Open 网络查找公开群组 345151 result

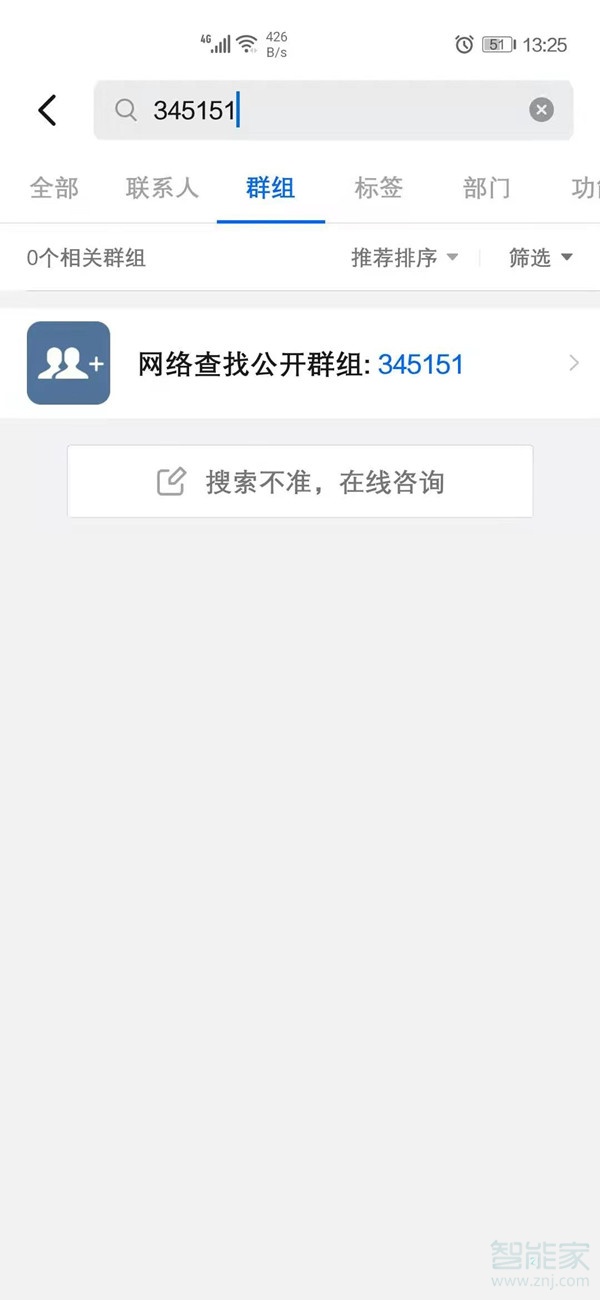tap(300, 364)
